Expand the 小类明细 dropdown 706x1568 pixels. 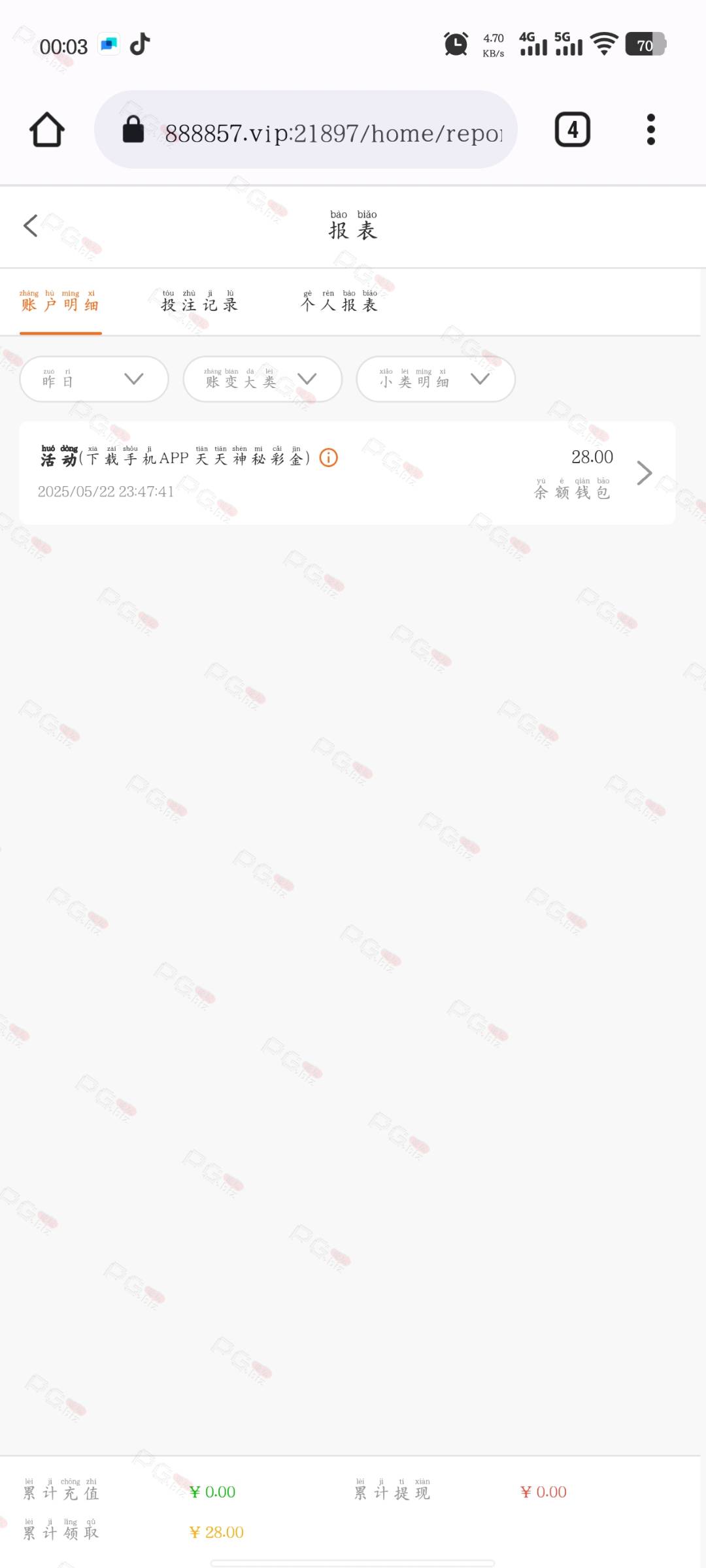click(436, 379)
